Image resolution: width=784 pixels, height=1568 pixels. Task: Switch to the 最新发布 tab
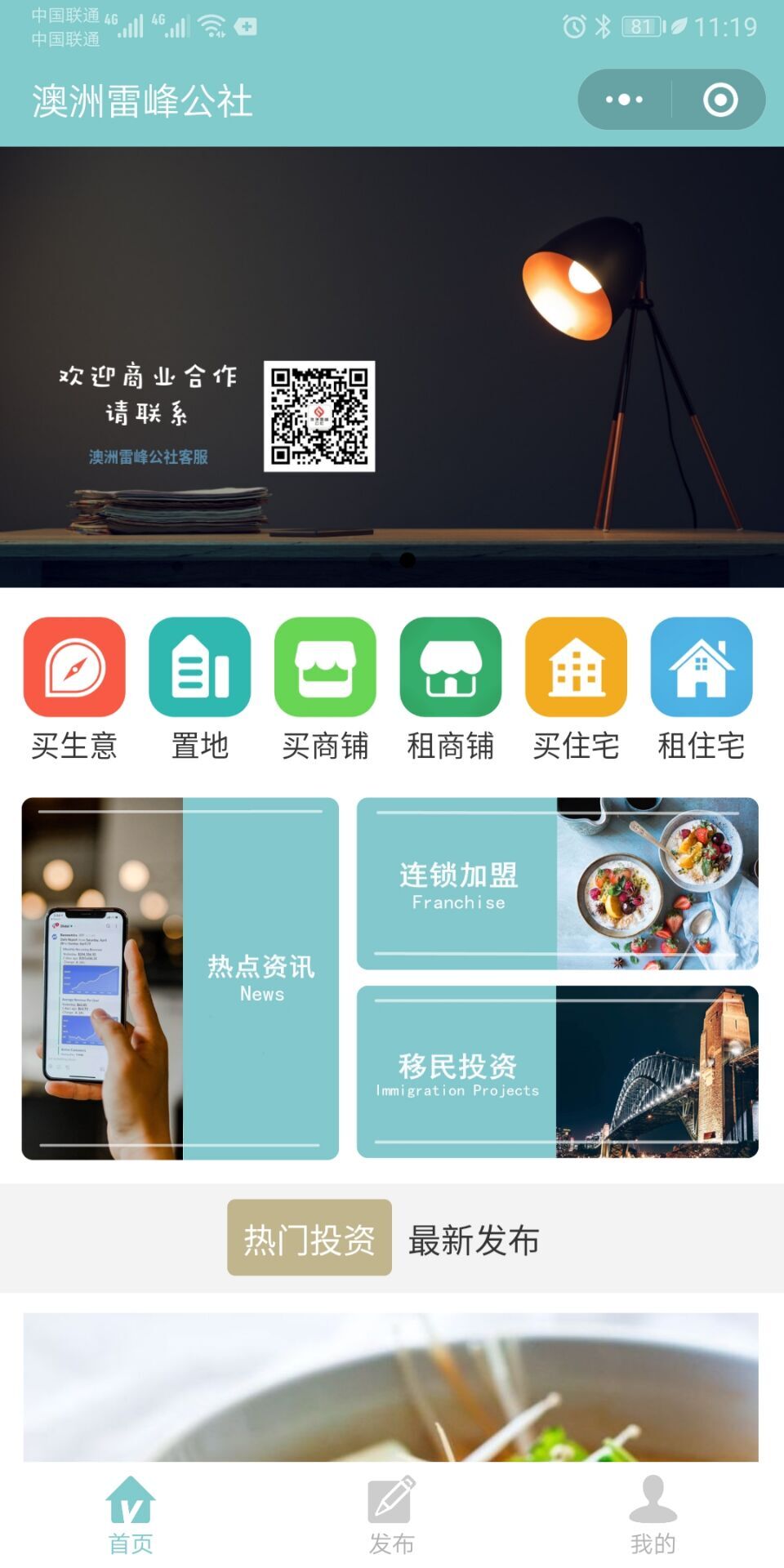(x=474, y=1240)
